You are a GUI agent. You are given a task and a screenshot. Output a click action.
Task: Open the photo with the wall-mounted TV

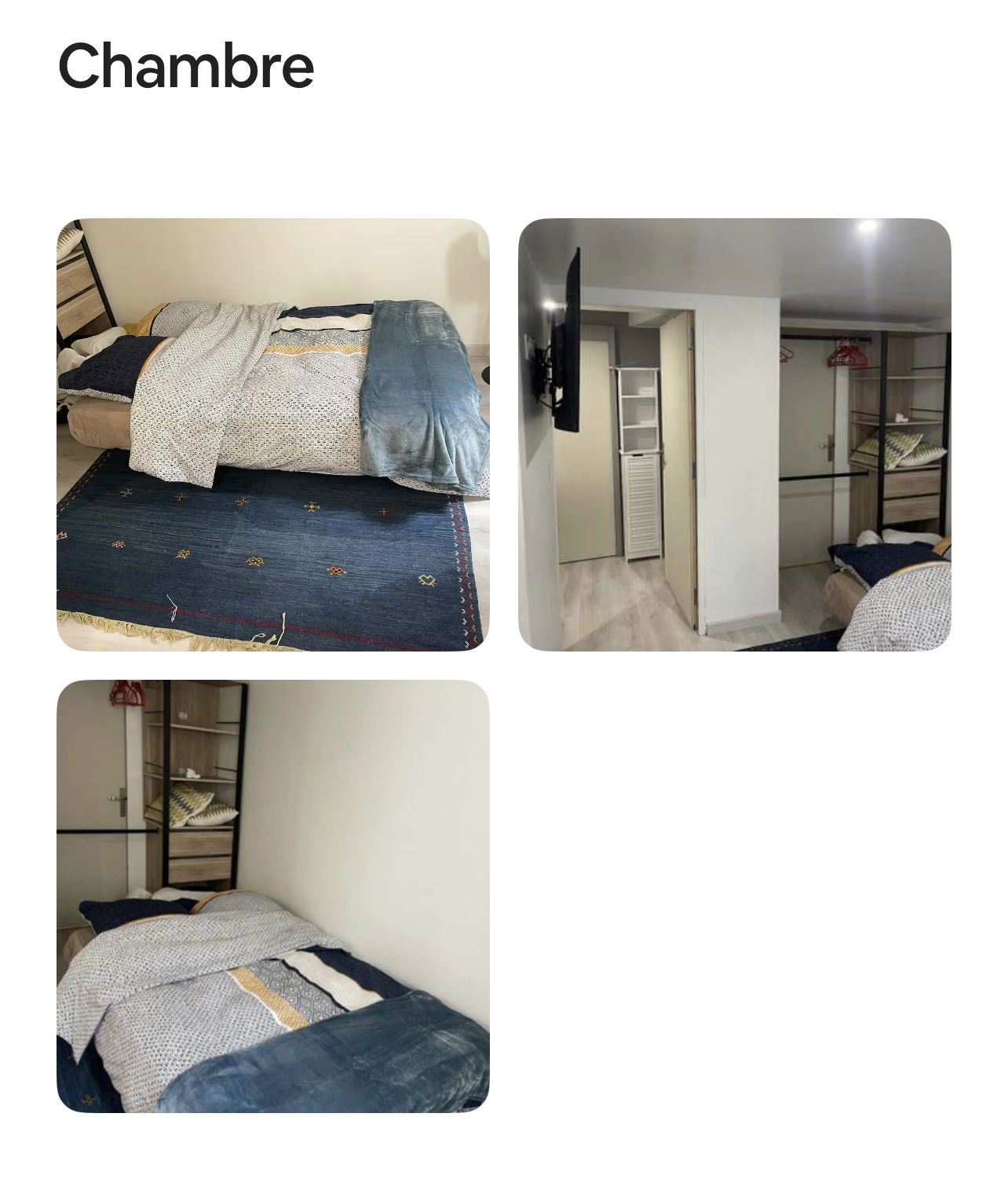click(734, 434)
